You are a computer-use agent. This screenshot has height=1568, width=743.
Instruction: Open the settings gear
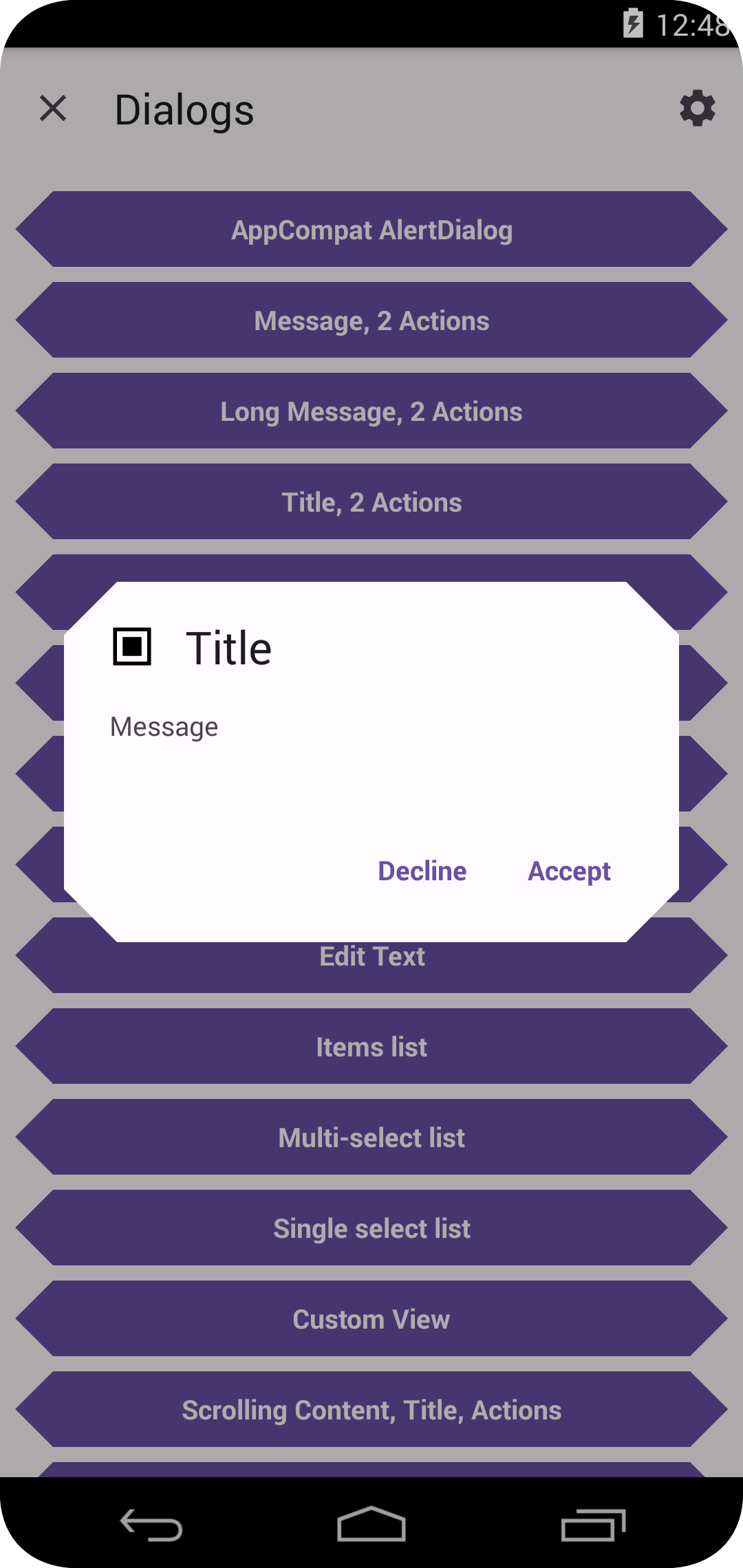point(698,109)
